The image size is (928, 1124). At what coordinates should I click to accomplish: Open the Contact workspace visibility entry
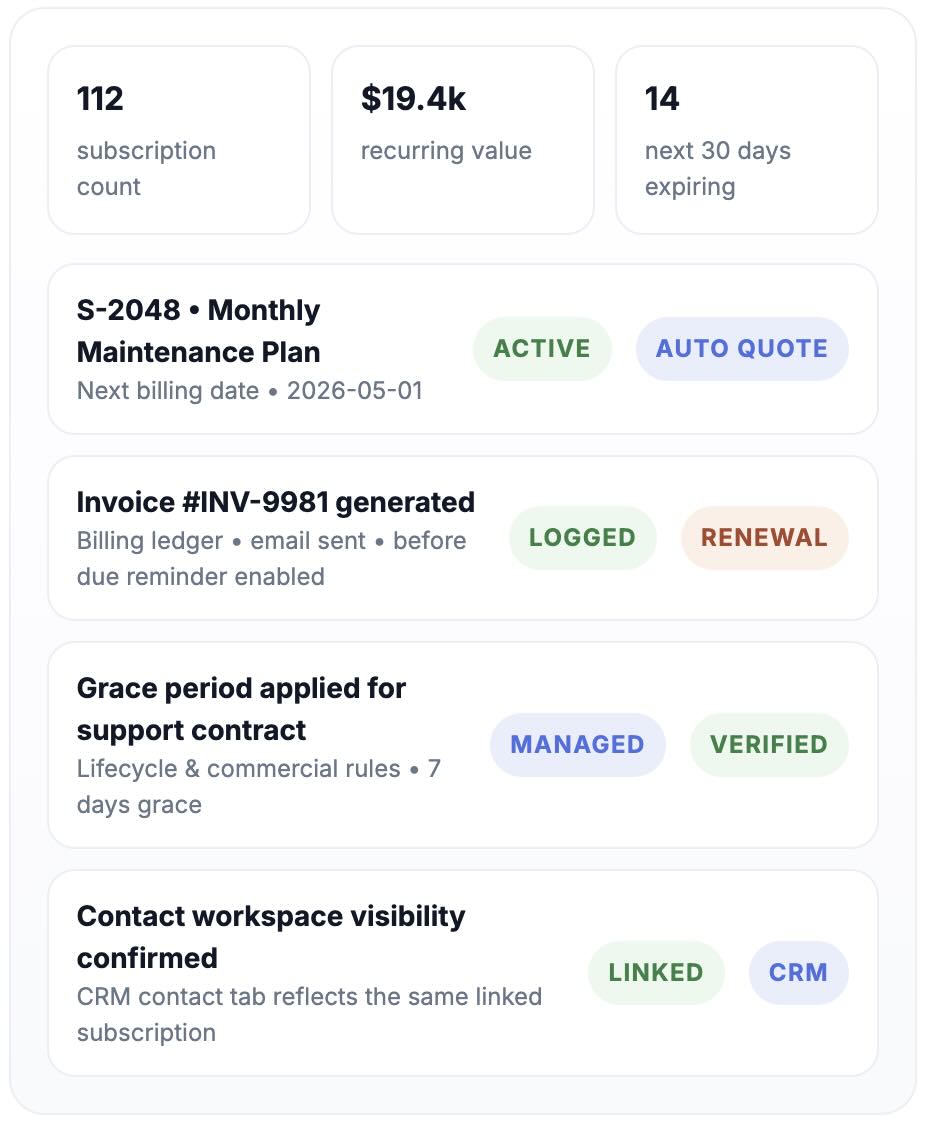pos(271,936)
